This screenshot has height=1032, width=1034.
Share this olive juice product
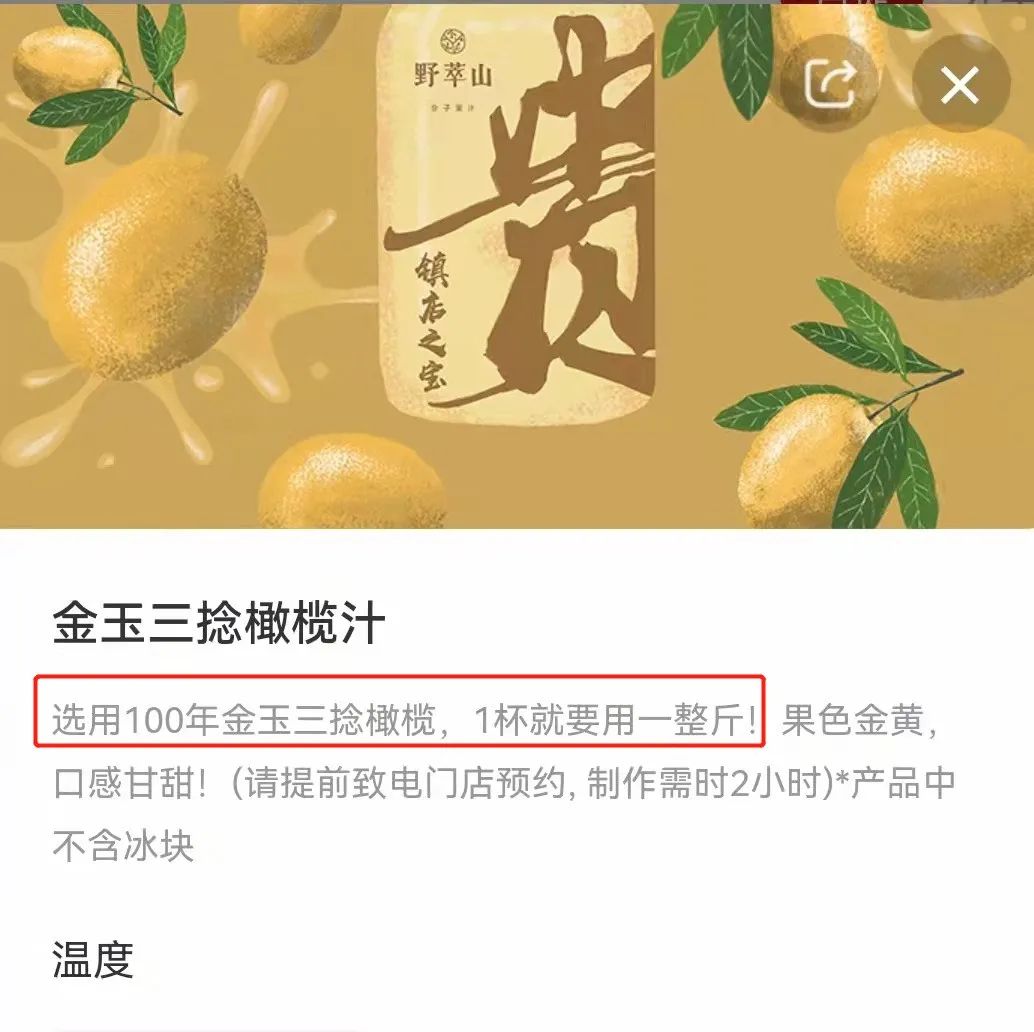[x=829, y=84]
